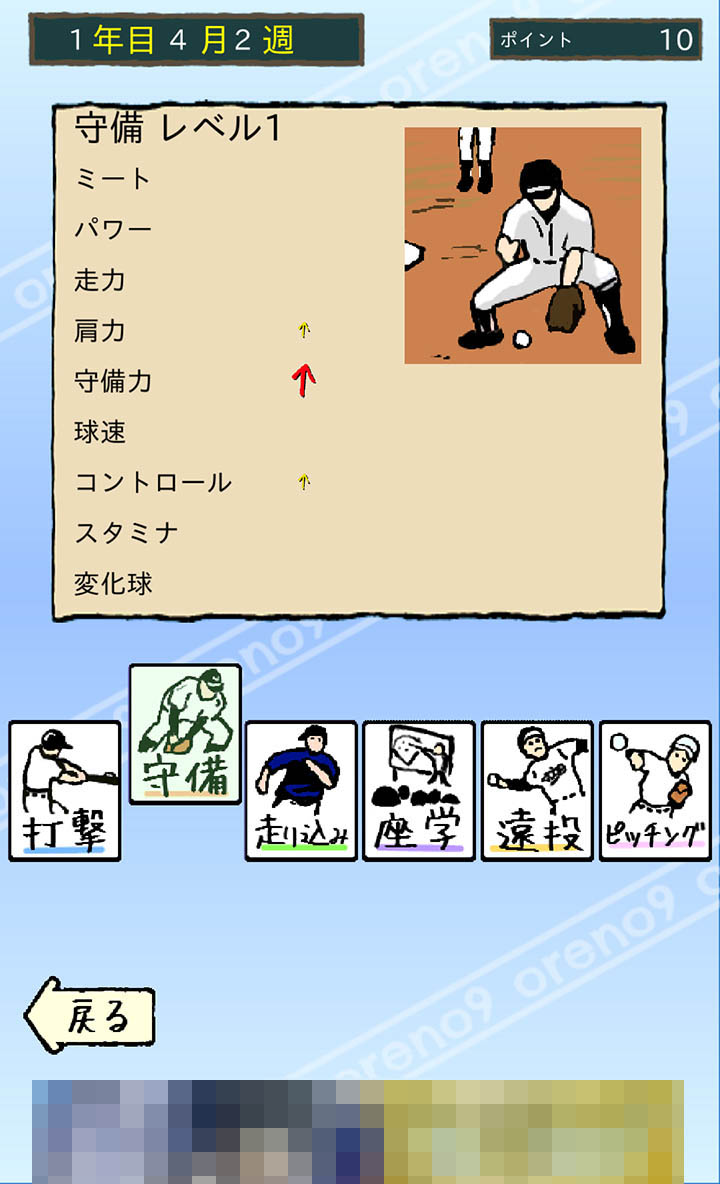The width and height of the screenshot is (720, 1184).
Task: Pick the ピッチング pitching training card
Action: pyautogui.click(x=655, y=791)
